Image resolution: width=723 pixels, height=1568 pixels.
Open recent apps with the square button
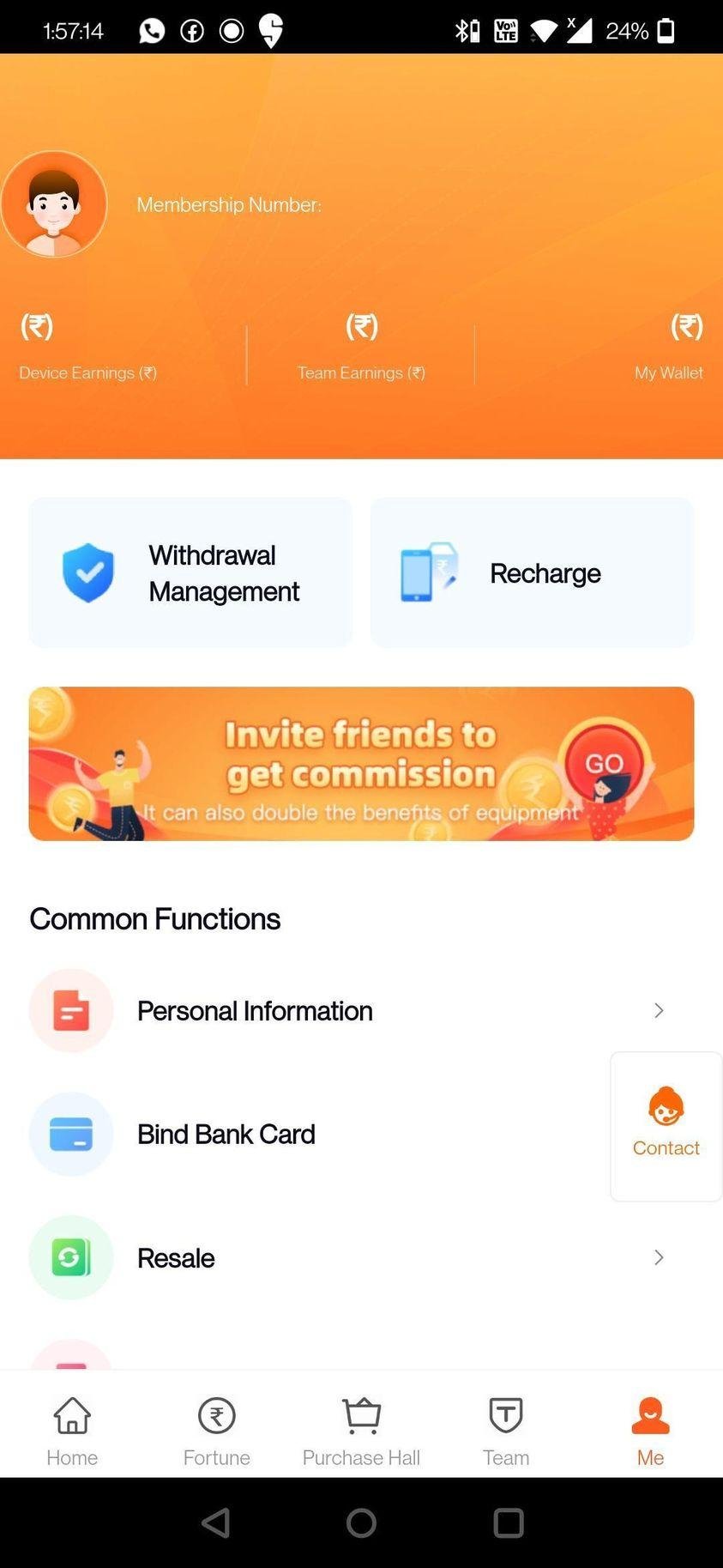click(x=508, y=1523)
